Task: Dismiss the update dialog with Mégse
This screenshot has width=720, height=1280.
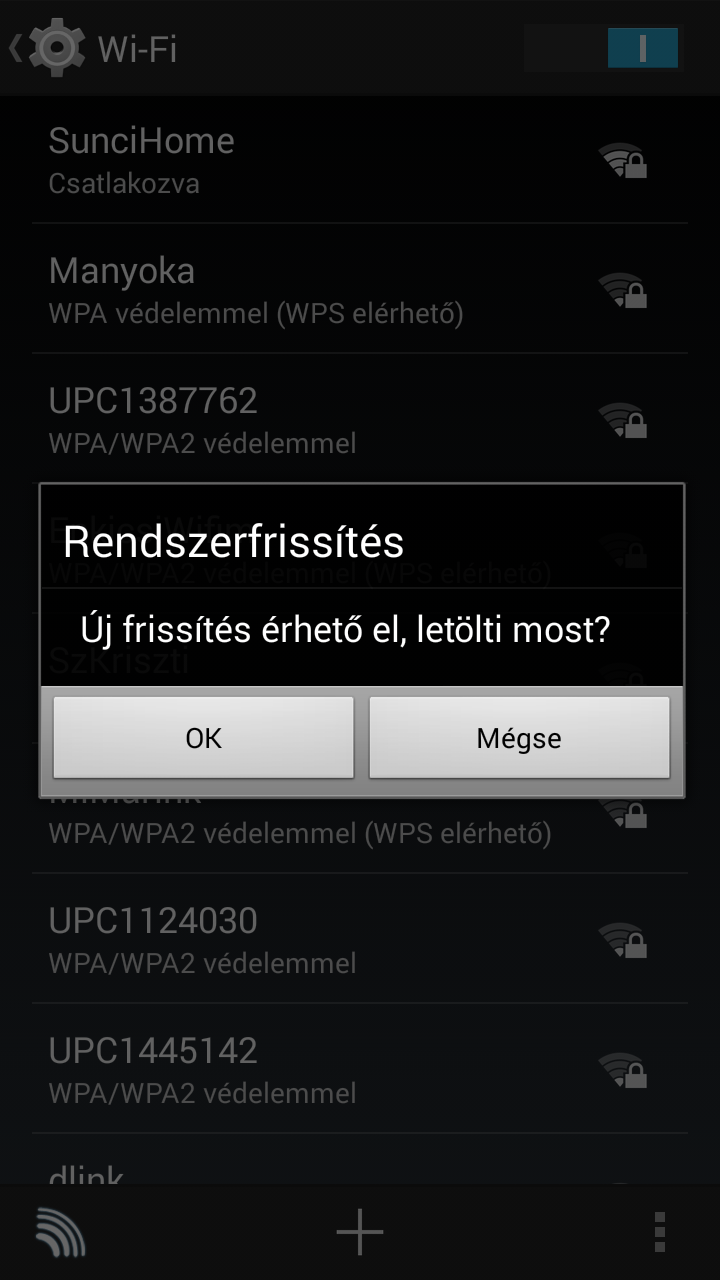Action: pos(519,738)
